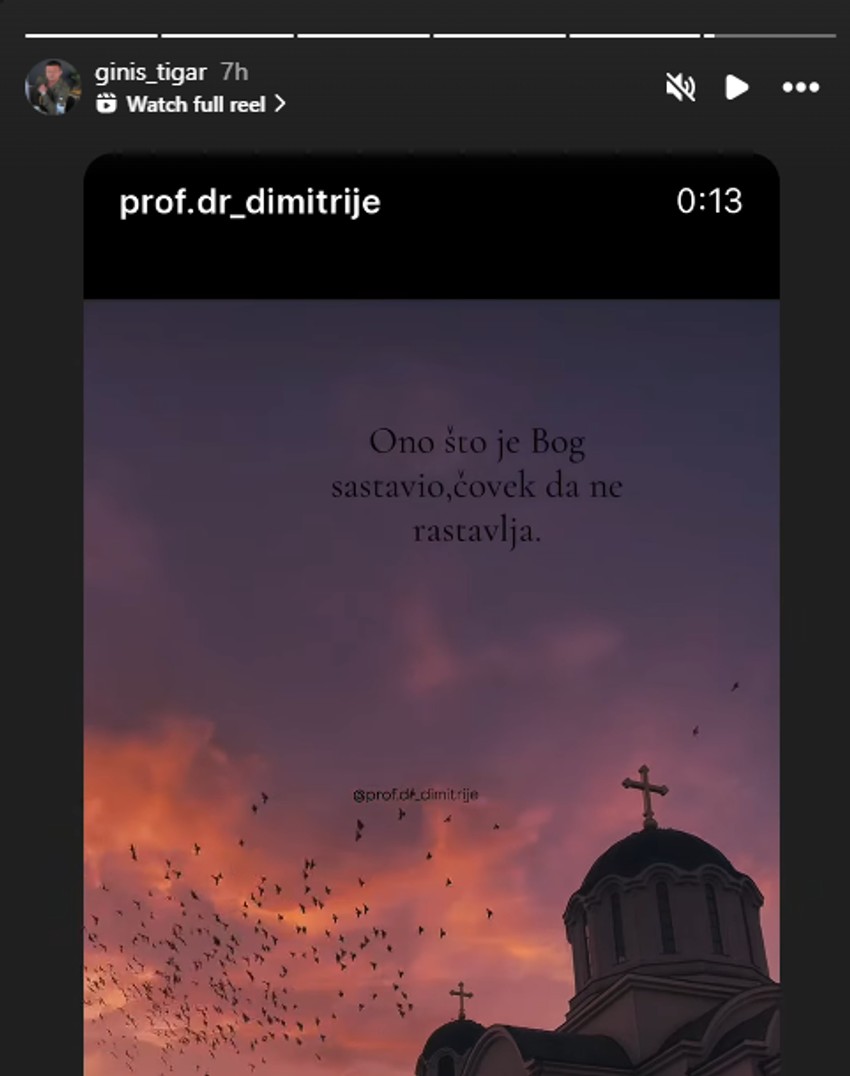Open the three-dot options menu
This screenshot has height=1076, width=850.
[800, 88]
